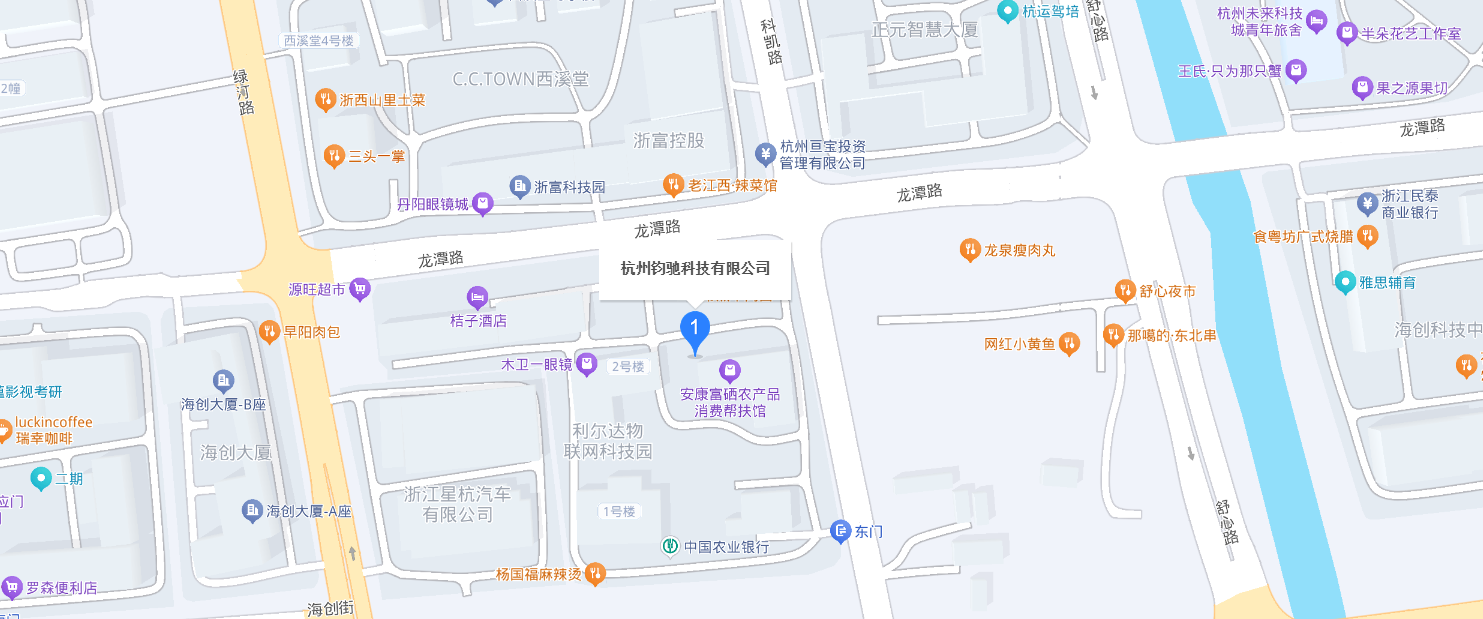The width and height of the screenshot is (1483, 619).
Task: Select the 桔子酒店 hotel marker
Action: 478,297
